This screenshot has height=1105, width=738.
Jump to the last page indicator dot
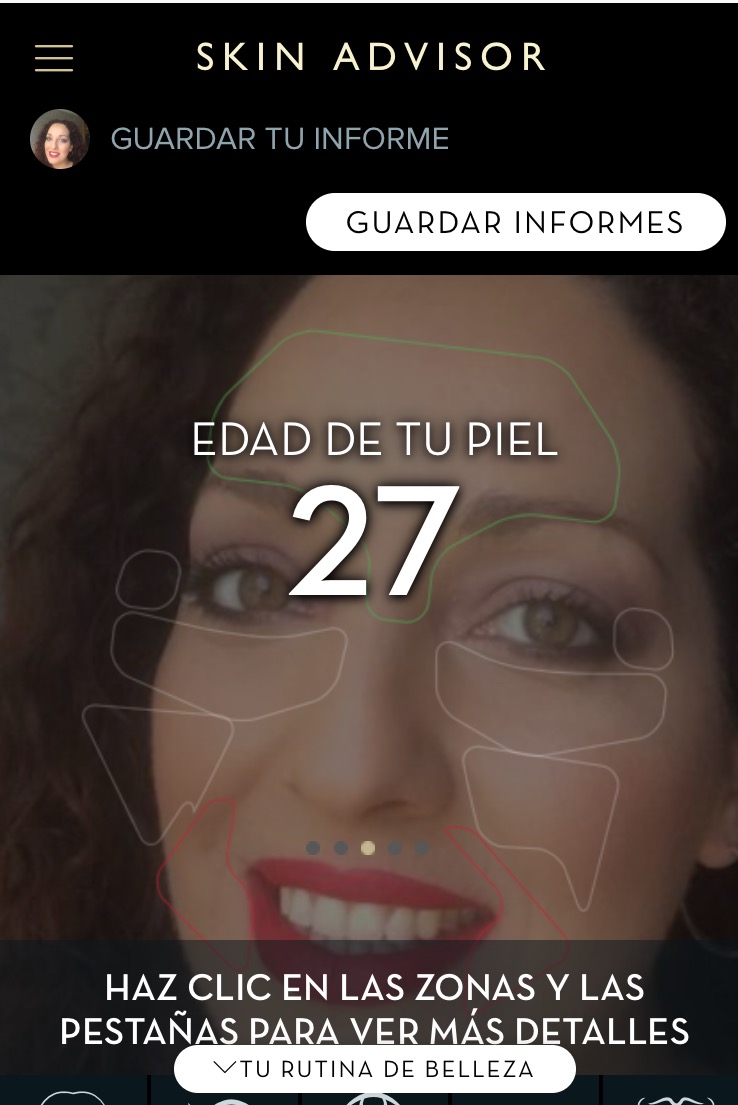tap(422, 848)
